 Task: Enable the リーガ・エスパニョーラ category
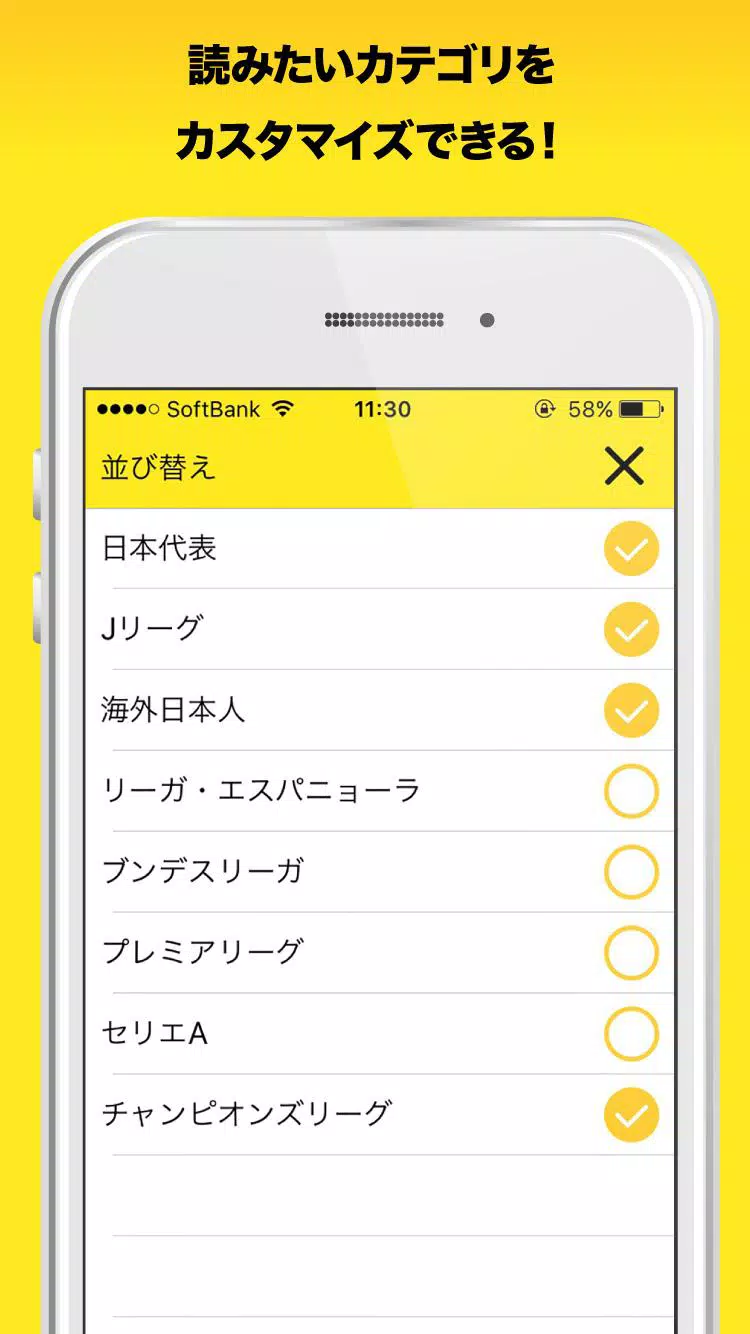(x=630, y=791)
